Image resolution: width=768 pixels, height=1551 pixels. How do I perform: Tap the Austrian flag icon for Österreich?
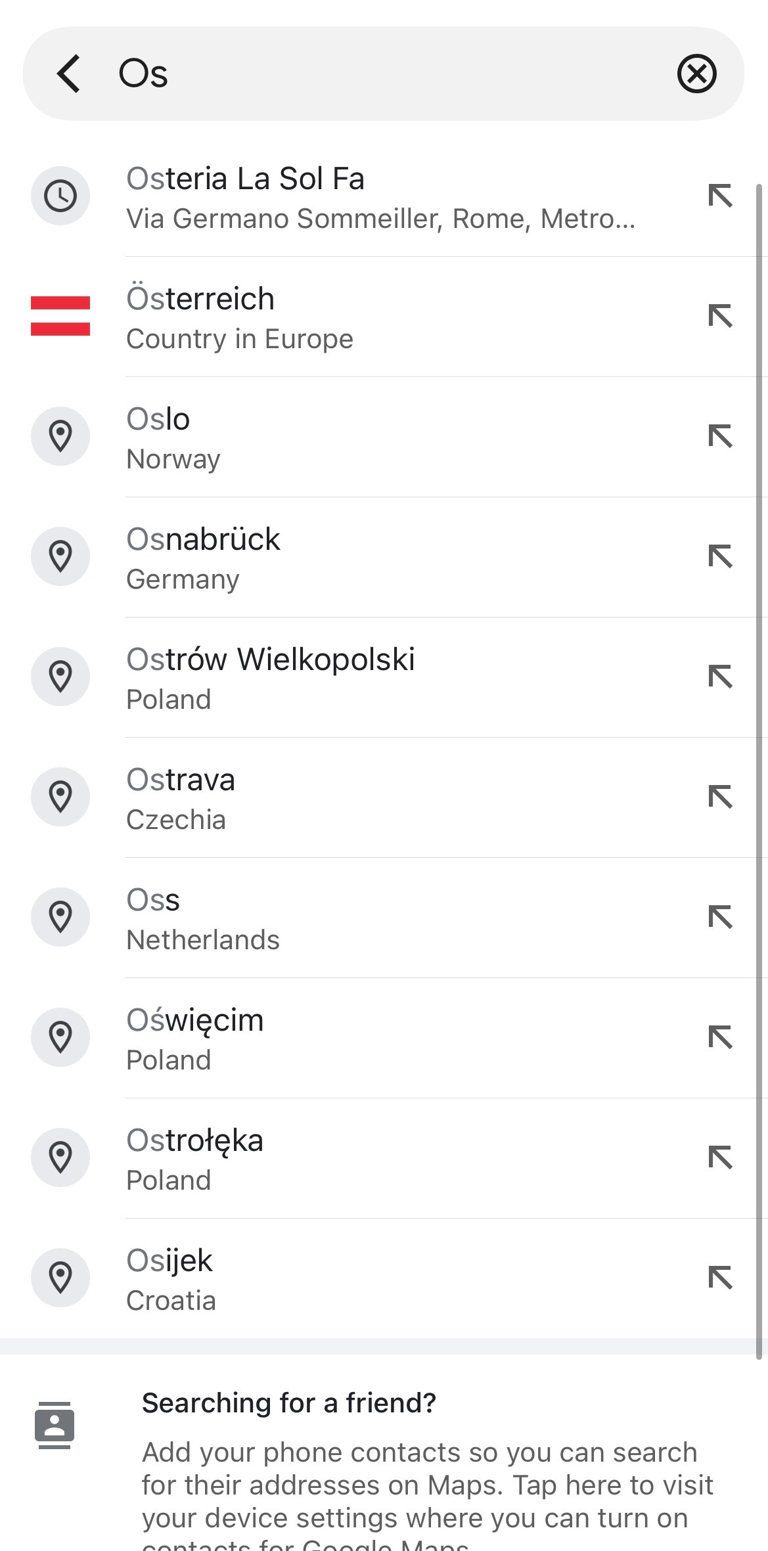pyautogui.click(x=60, y=316)
